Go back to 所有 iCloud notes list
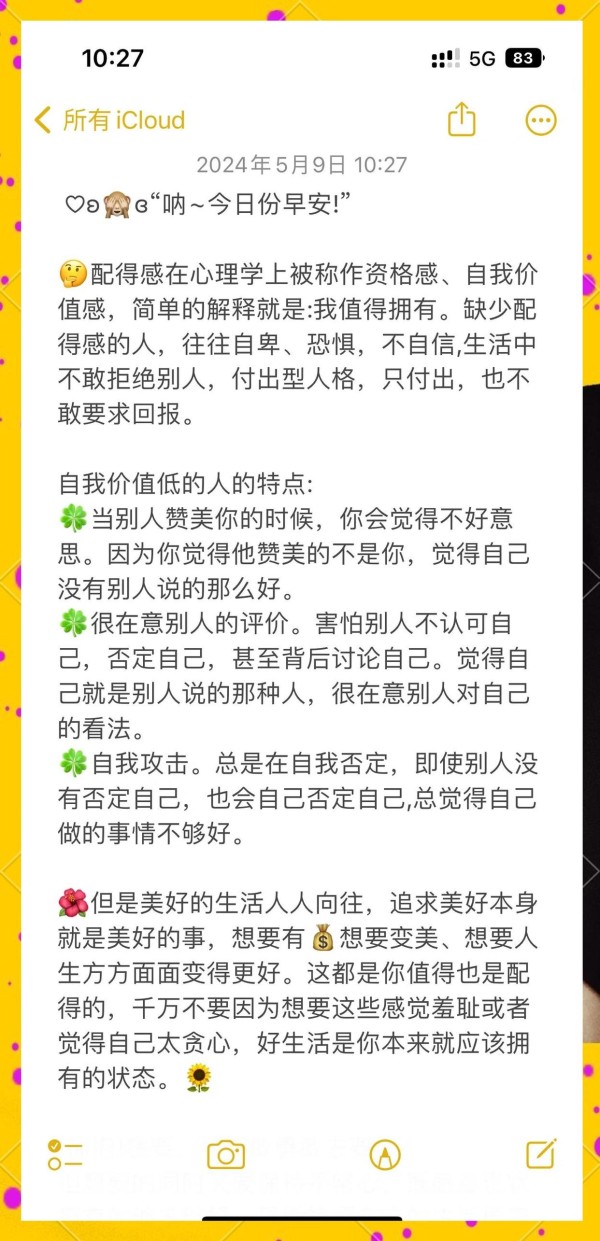The width and height of the screenshot is (600, 1241). (x=108, y=121)
